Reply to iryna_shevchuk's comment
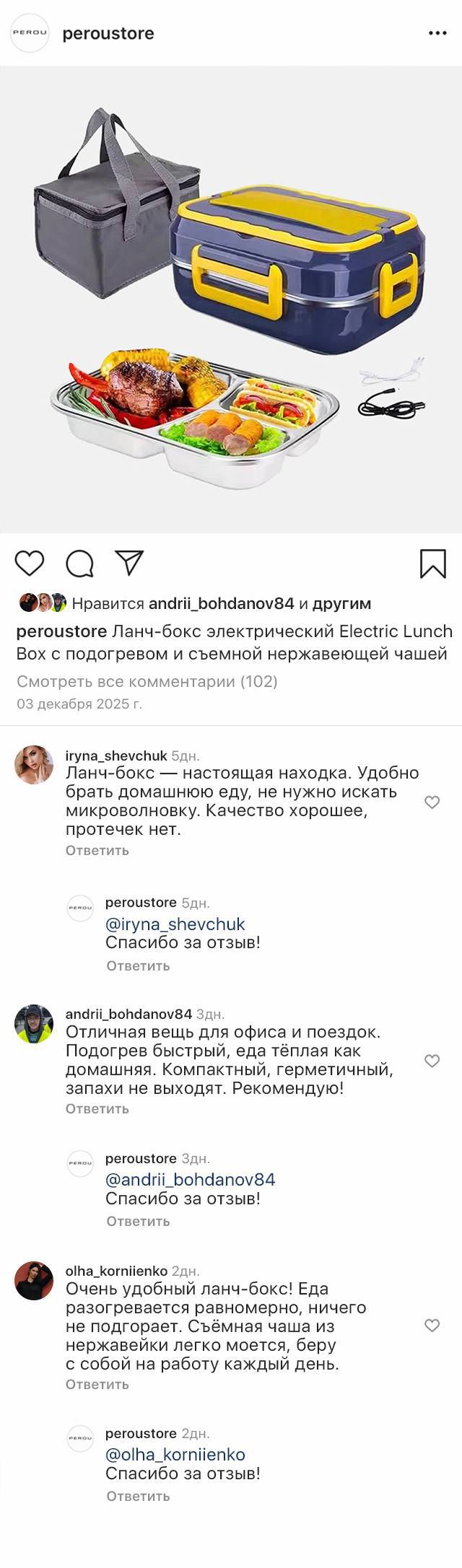This screenshot has width=462, height=1568. [97, 850]
